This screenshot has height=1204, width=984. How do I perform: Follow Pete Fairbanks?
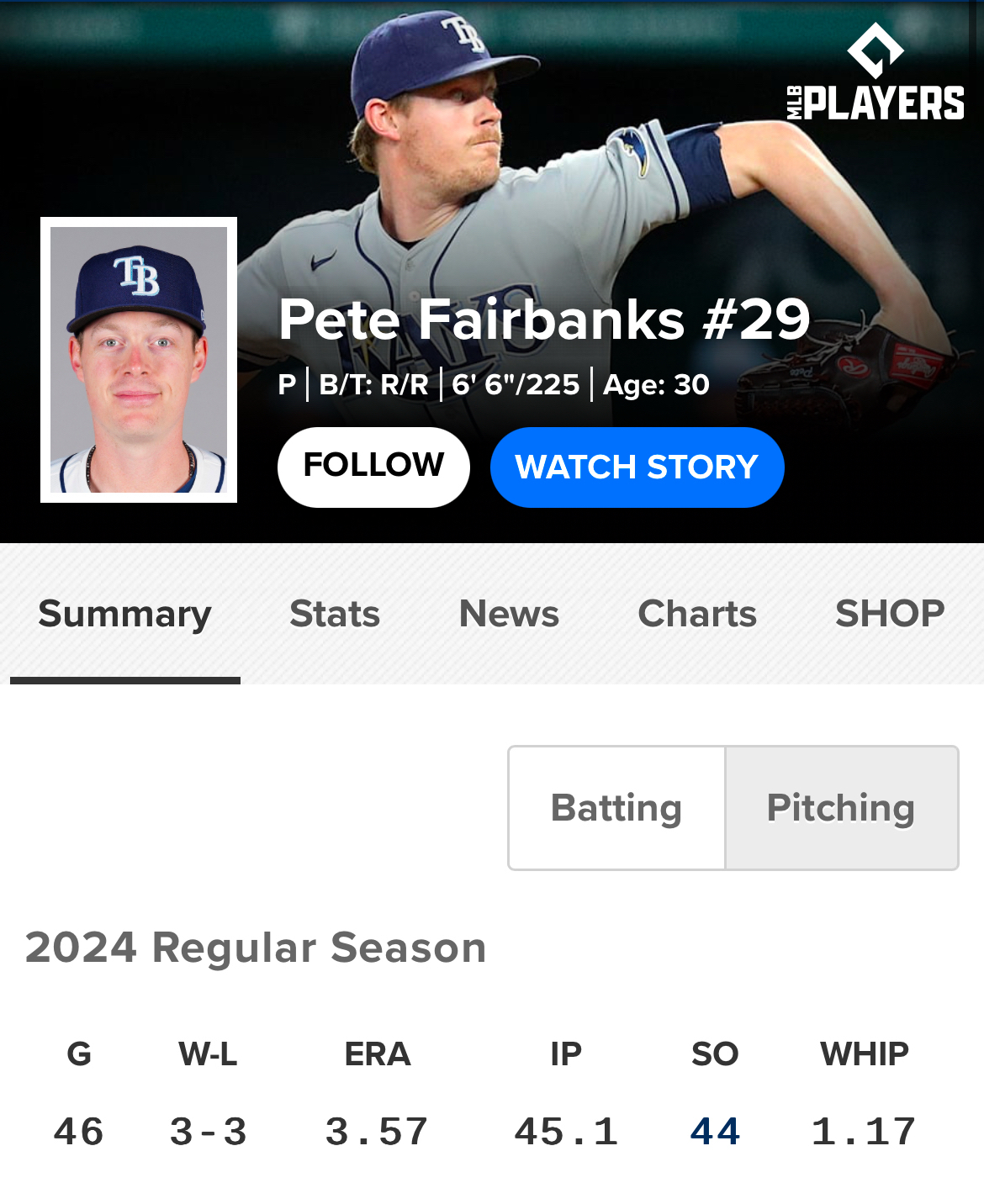[x=373, y=467]
